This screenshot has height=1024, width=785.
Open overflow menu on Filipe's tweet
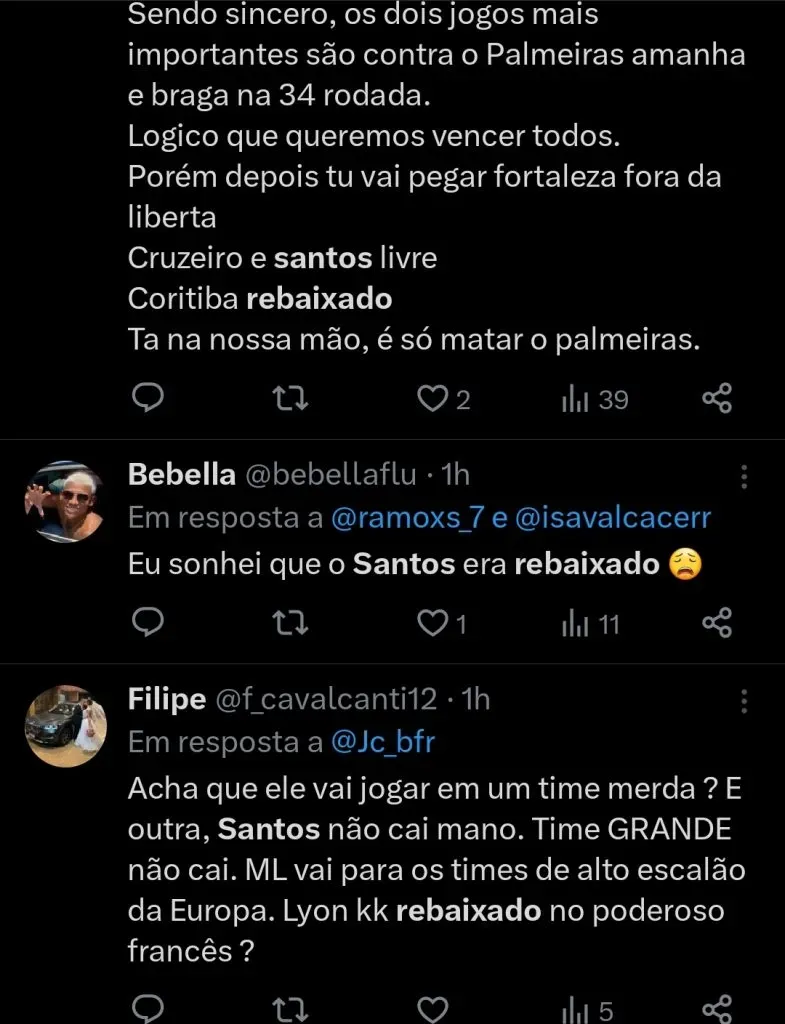(744, 700)
